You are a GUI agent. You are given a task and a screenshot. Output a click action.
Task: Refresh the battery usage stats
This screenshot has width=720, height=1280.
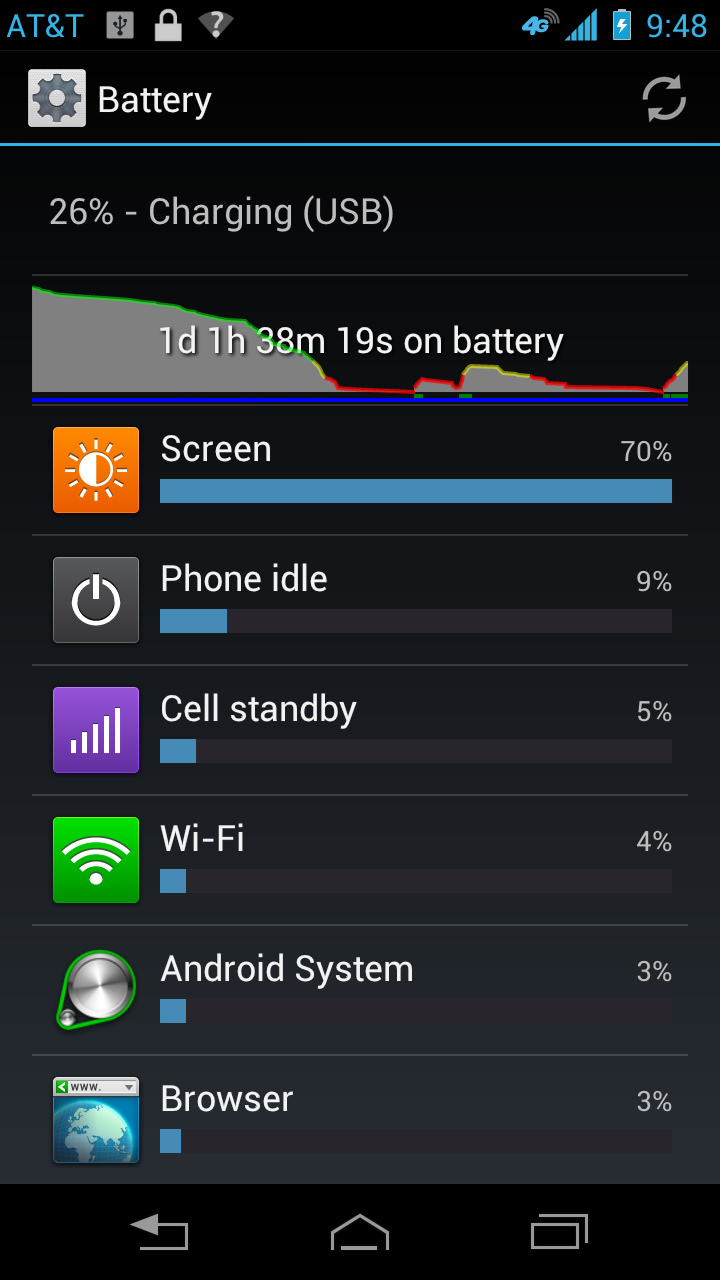[x=663, y=99]
